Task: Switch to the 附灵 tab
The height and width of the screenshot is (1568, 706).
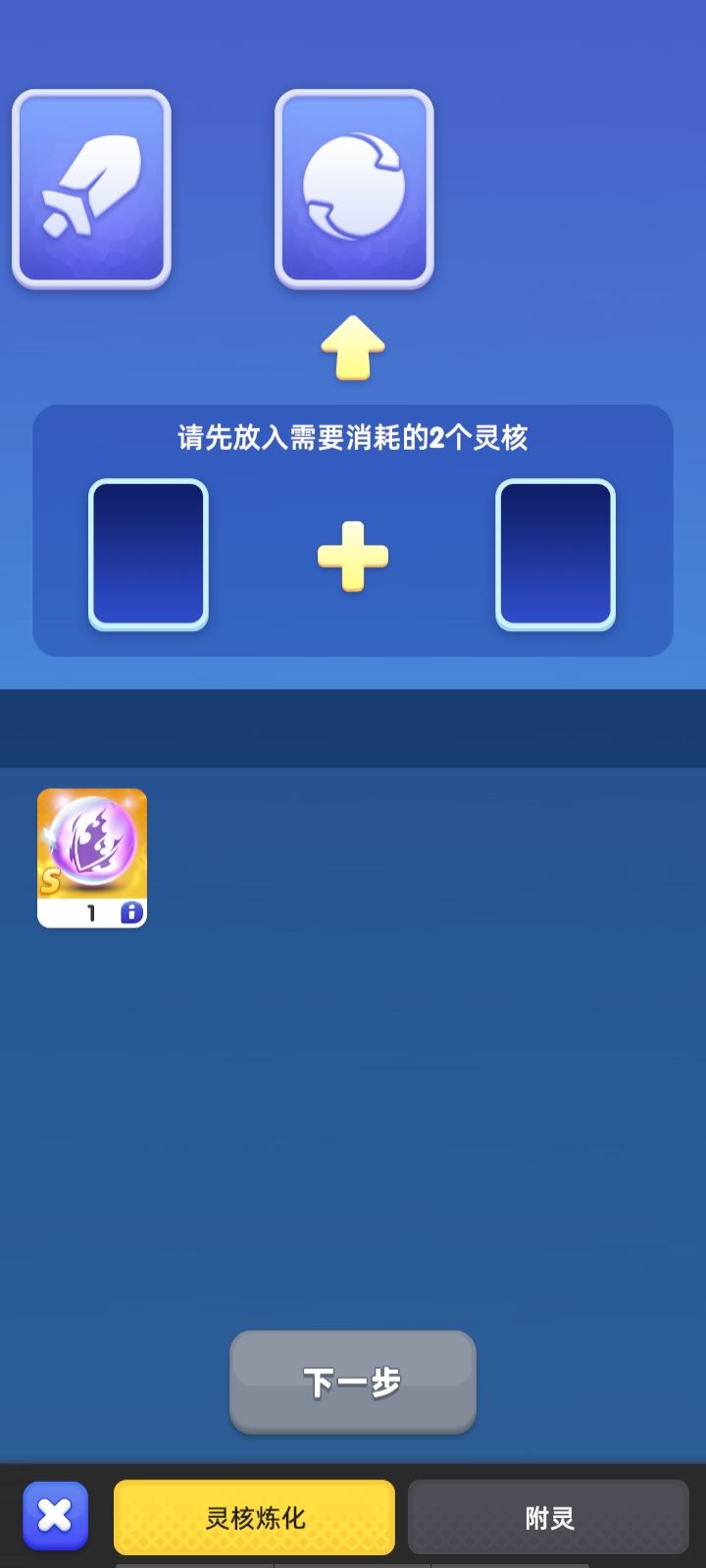Action: click(x=547, y=1516)
